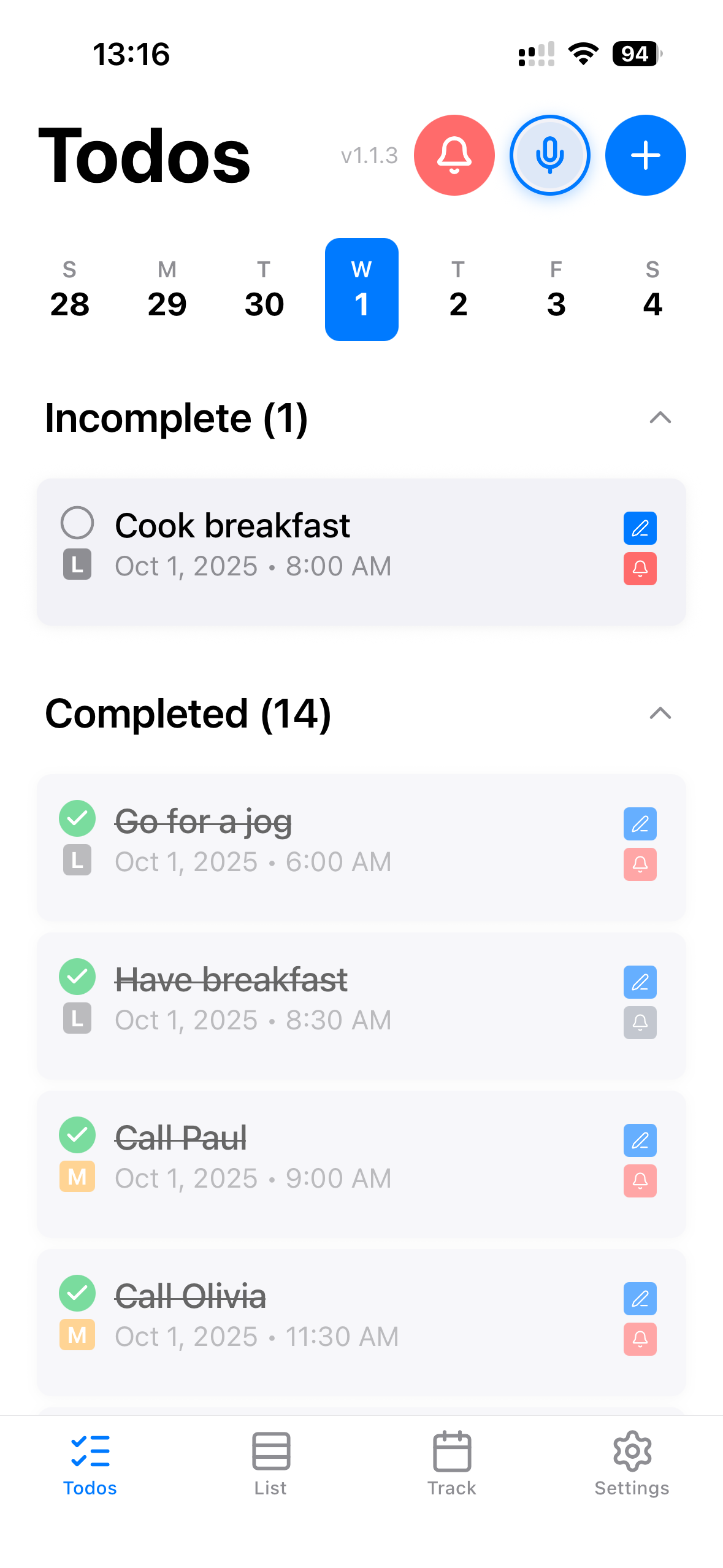The height and width of the screenshot is (1568, 723).
Task: Edit the Cook breakfast todo
Action: pyautogui.click(x=640, y=528)
